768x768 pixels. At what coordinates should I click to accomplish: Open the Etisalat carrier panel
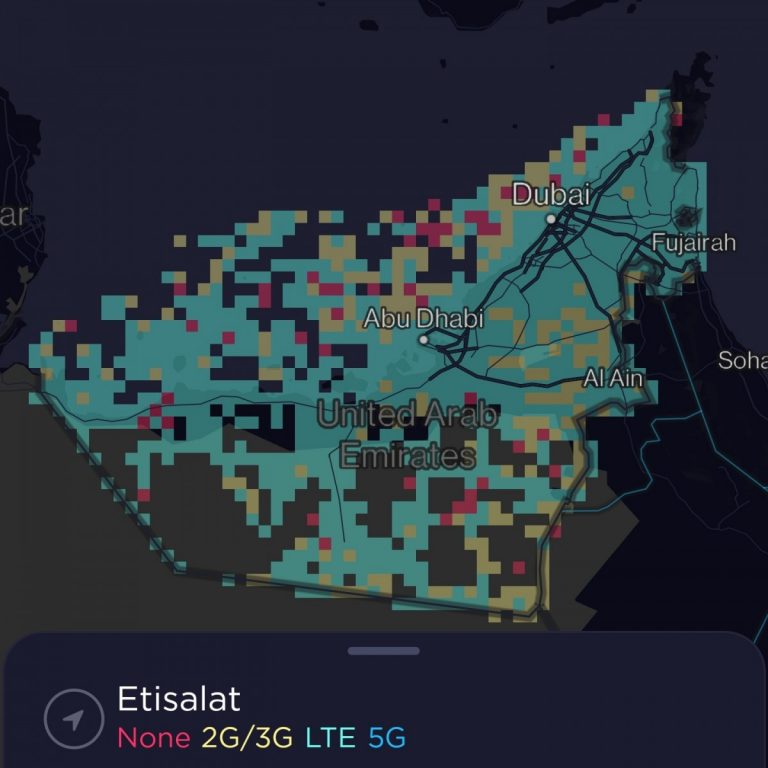point(180,699)
